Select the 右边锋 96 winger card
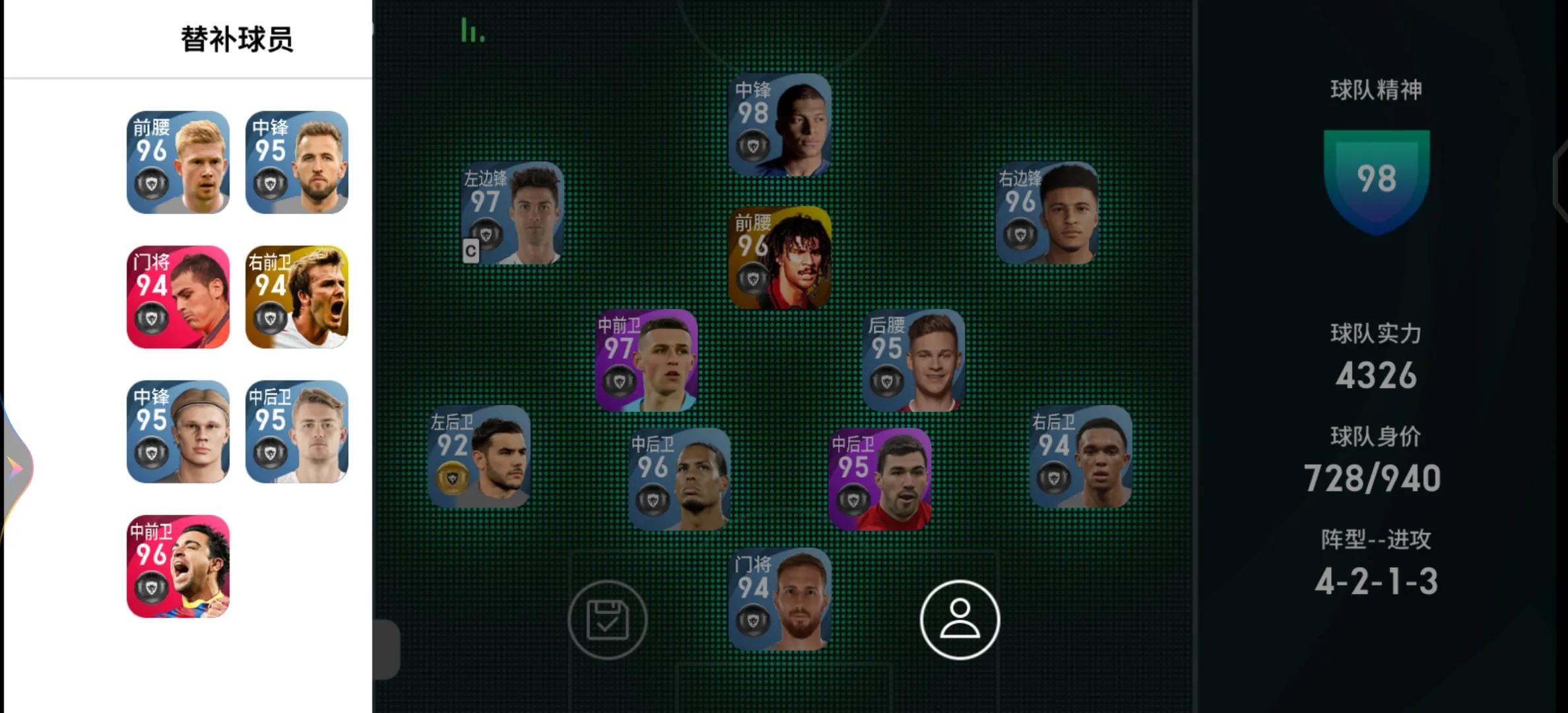This screenshot has width=1568, height=713. click(1047, 213)
